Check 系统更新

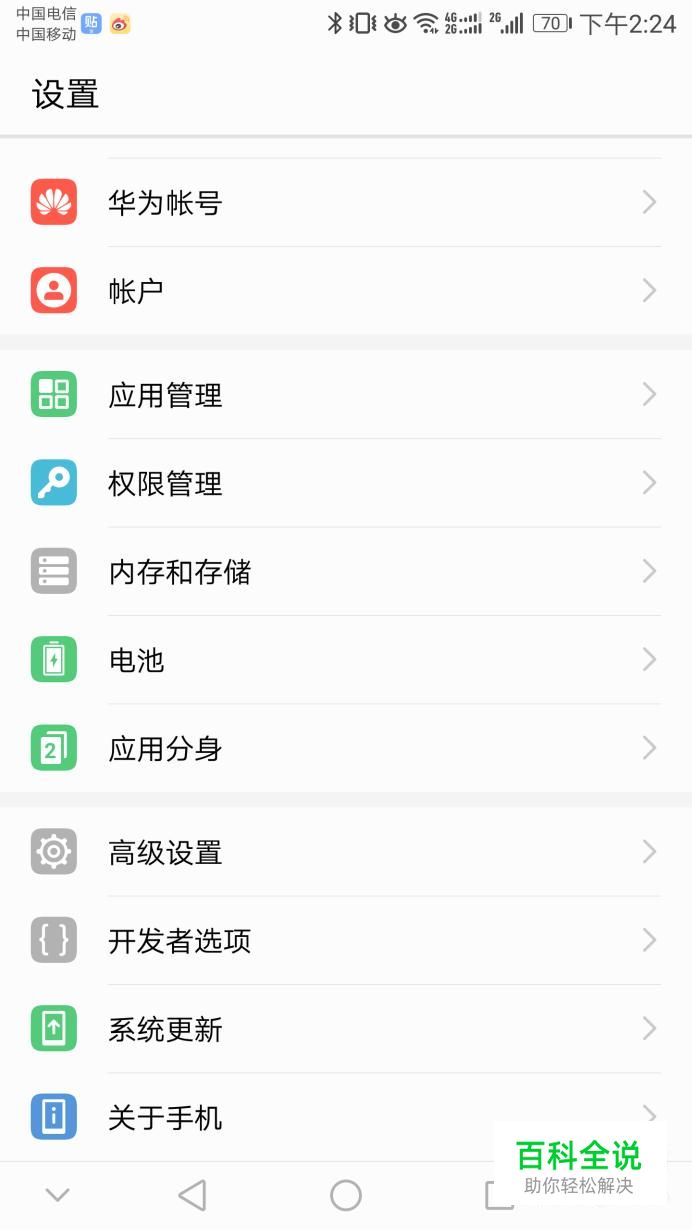coord(346,1029)
